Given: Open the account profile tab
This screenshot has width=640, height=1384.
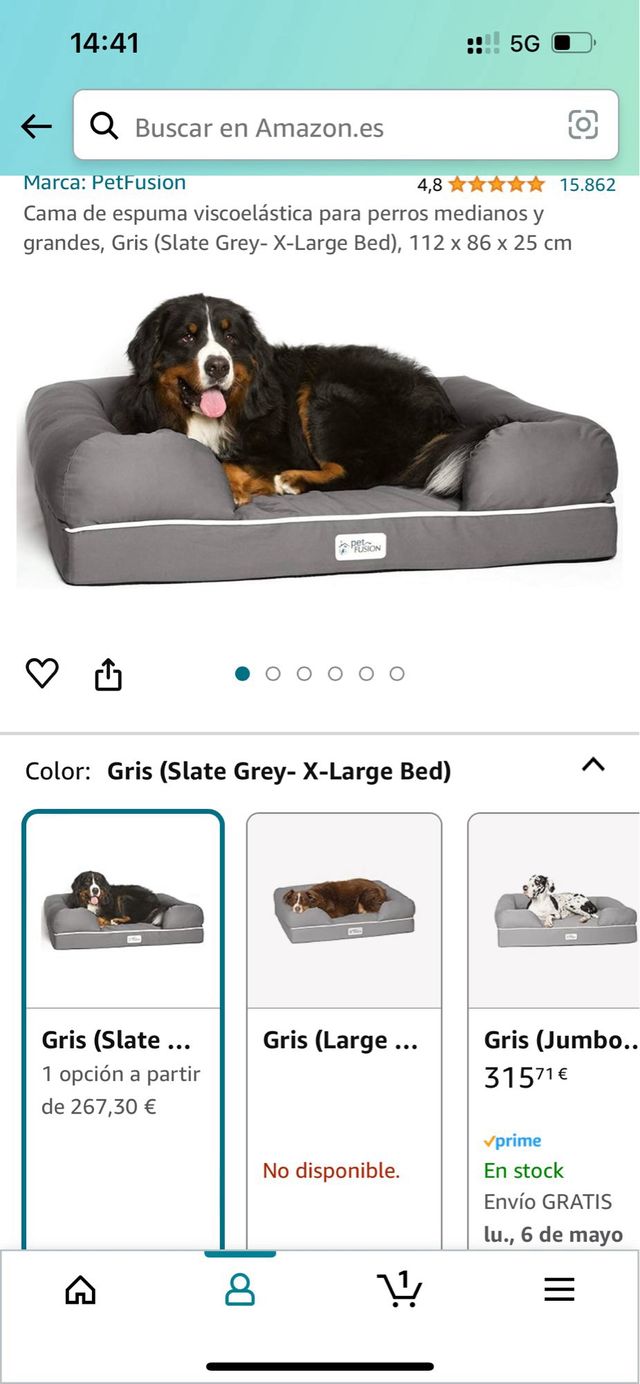Looking at the screenshot, I should pos(240,1290).
